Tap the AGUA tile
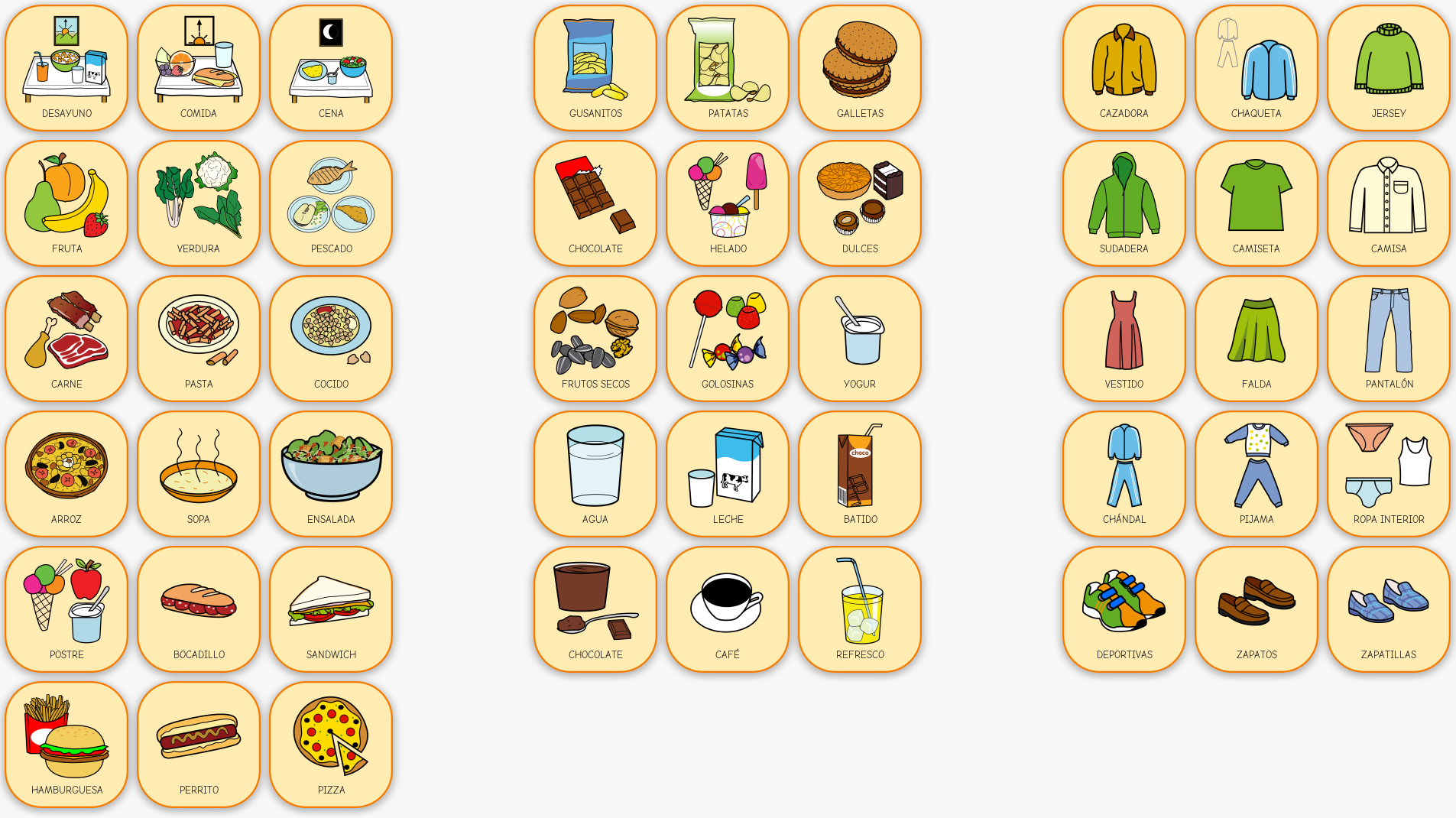The width and height of the screenshot is (1456, 818). (595, 474)
